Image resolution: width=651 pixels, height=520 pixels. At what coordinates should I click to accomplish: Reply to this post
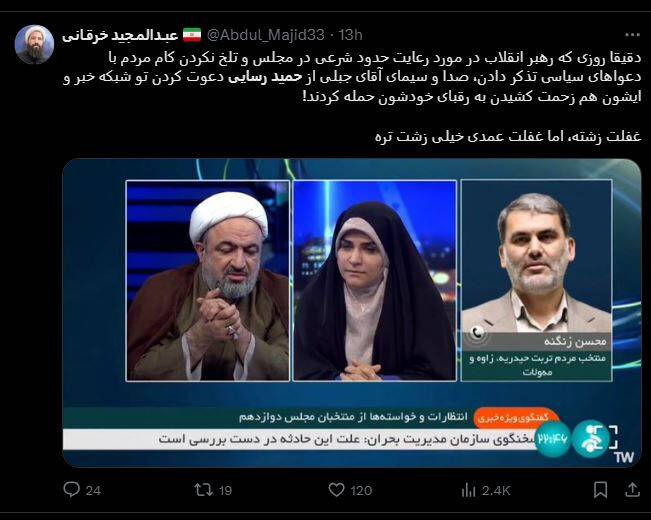click(72, 490)
